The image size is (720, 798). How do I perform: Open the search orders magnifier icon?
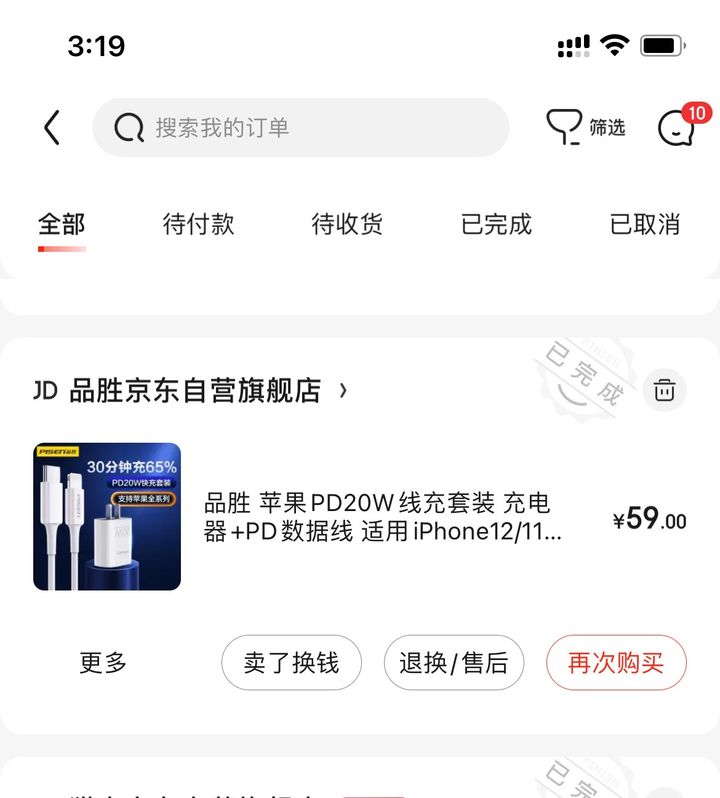tap(129, 128)
